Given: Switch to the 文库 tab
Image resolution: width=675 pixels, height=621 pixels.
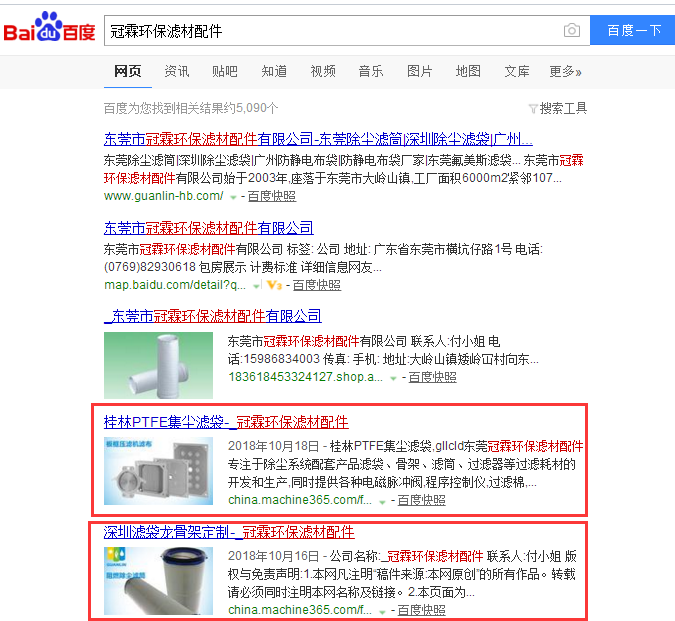Looking at the screenshot, I should pos(517,71).
